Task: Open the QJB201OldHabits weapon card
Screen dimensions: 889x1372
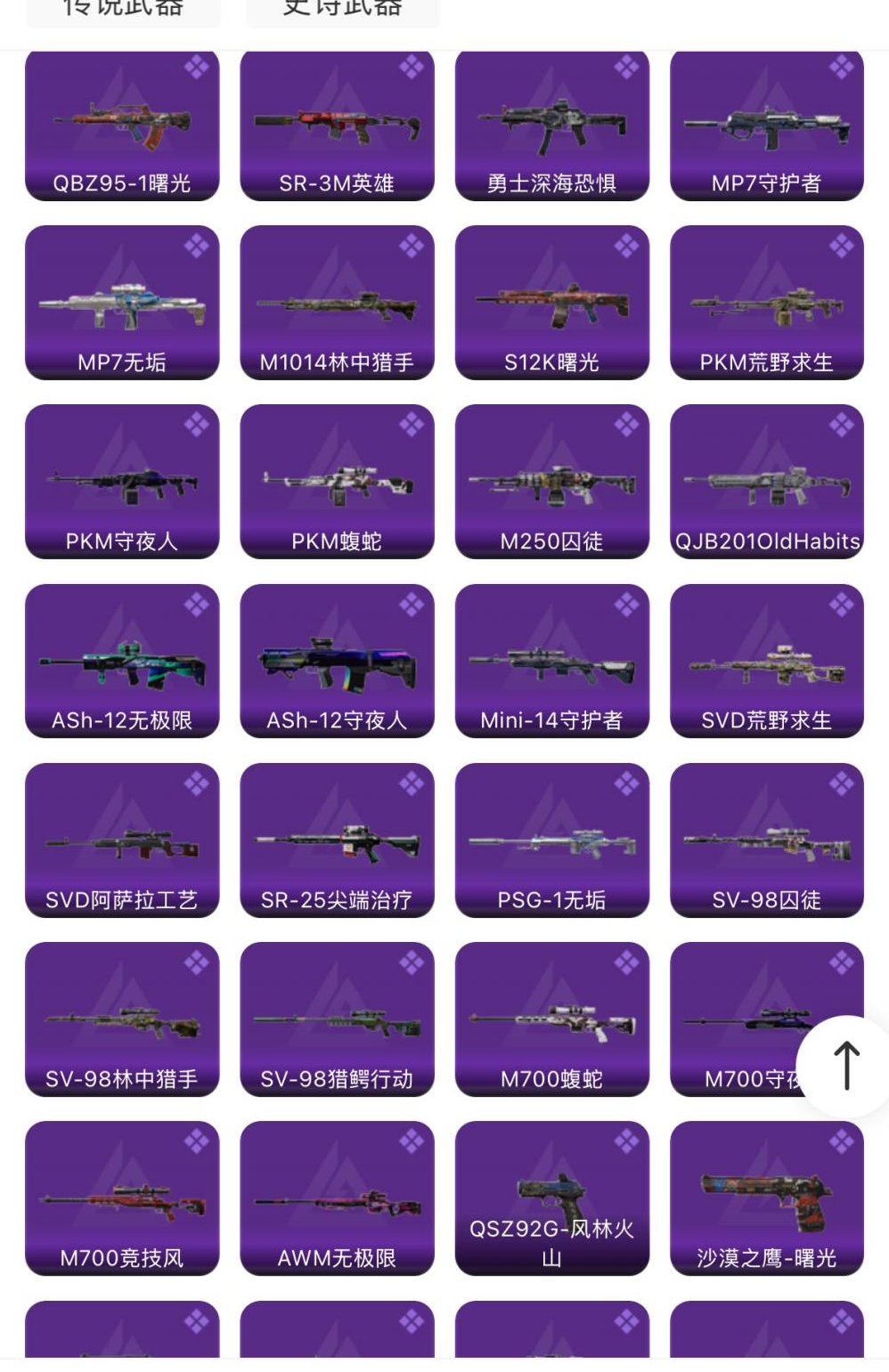Action: coord(767,482)
